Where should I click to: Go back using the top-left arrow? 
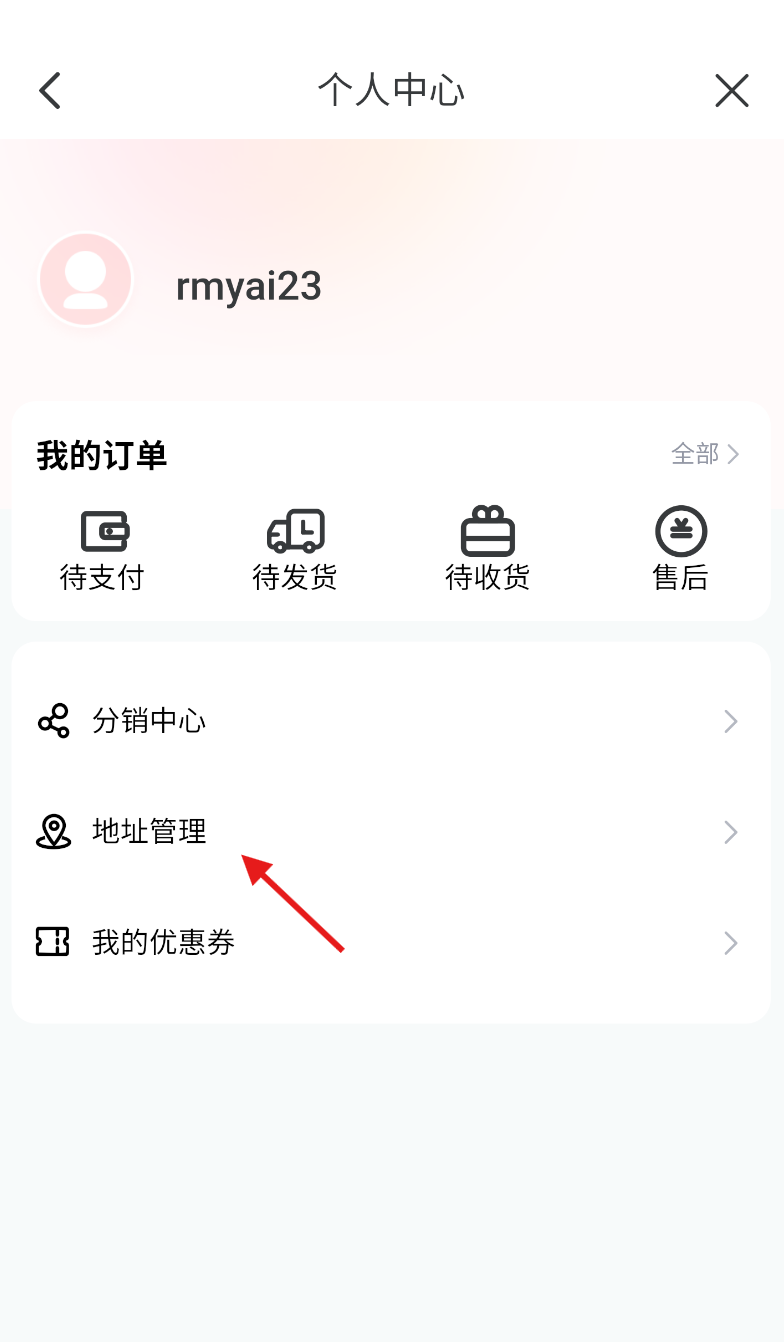[x=50, y=91]
